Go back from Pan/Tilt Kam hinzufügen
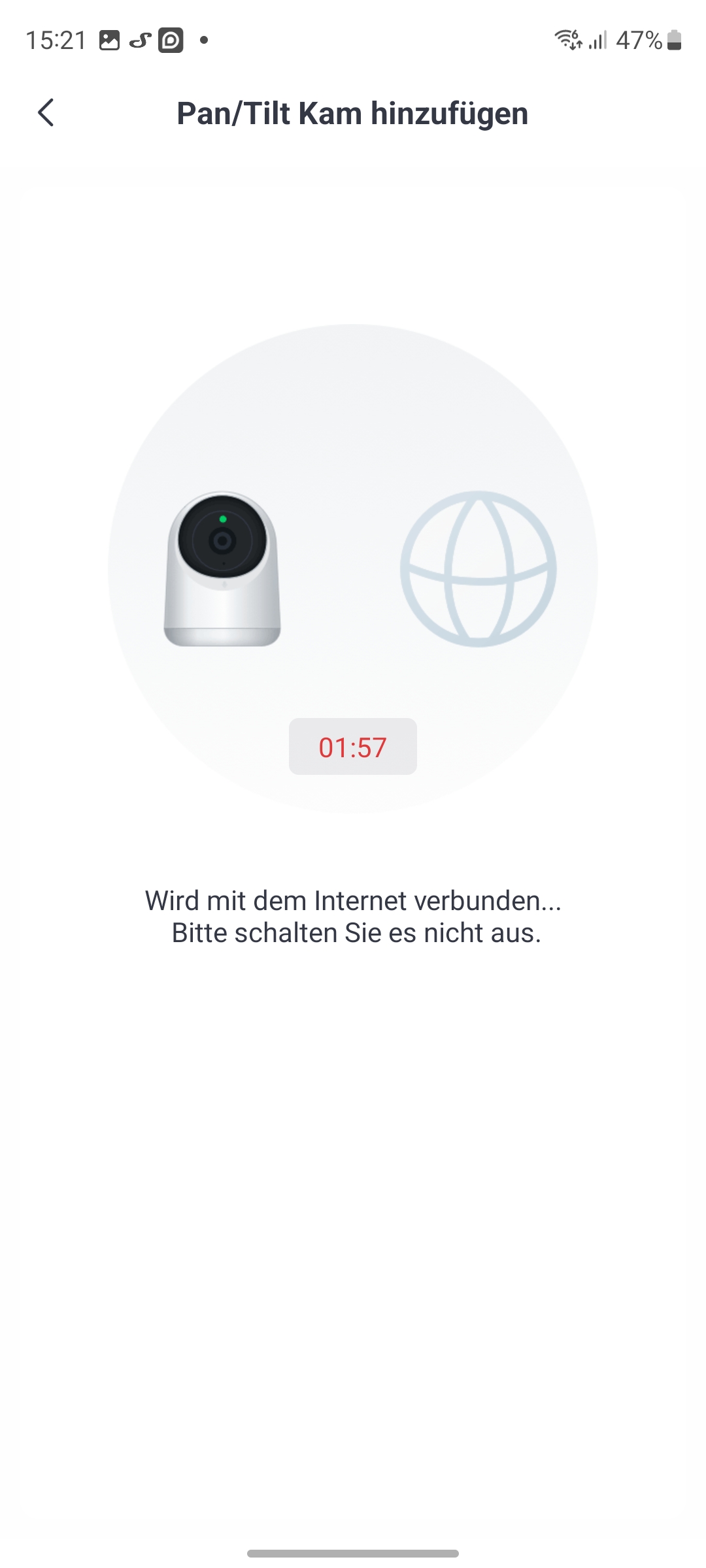 [46, 113]
